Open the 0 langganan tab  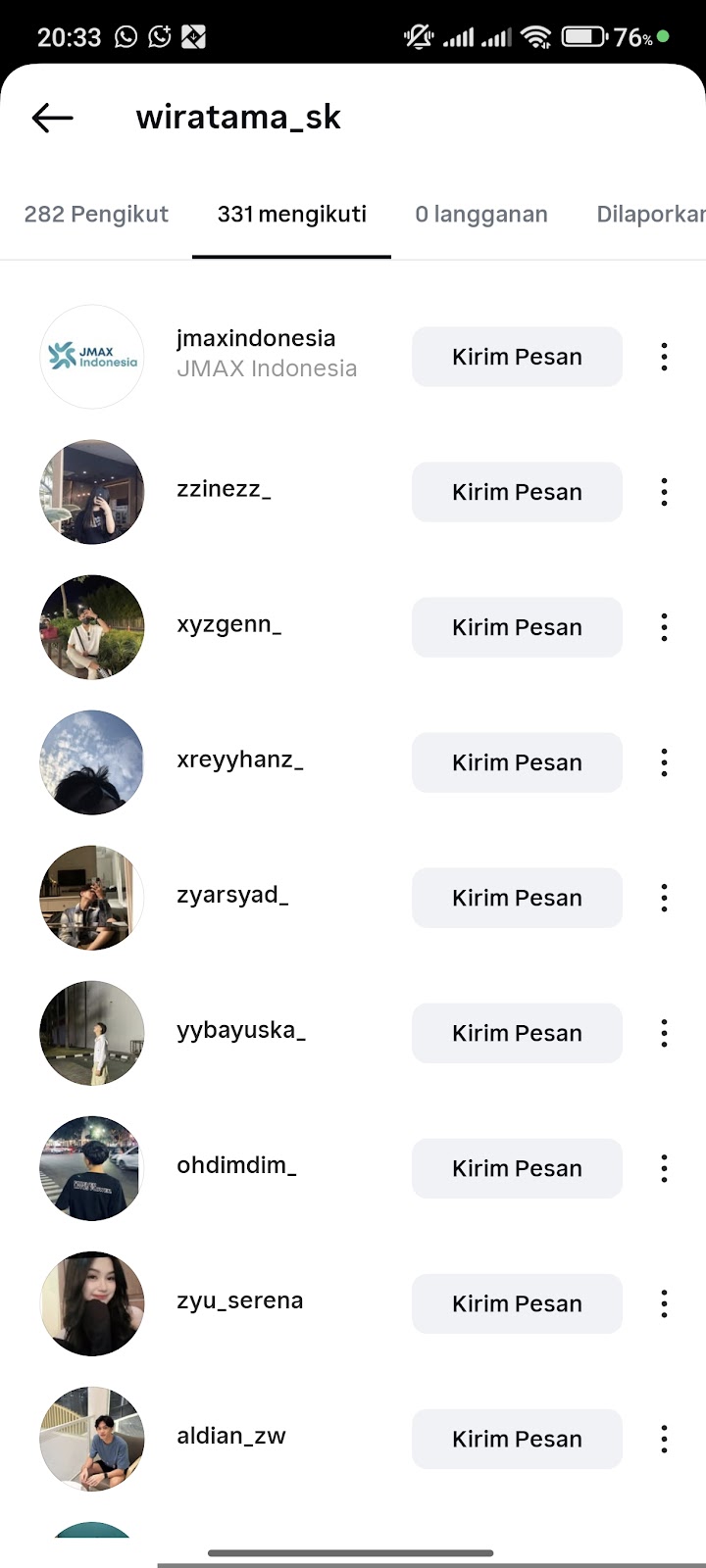481,215
